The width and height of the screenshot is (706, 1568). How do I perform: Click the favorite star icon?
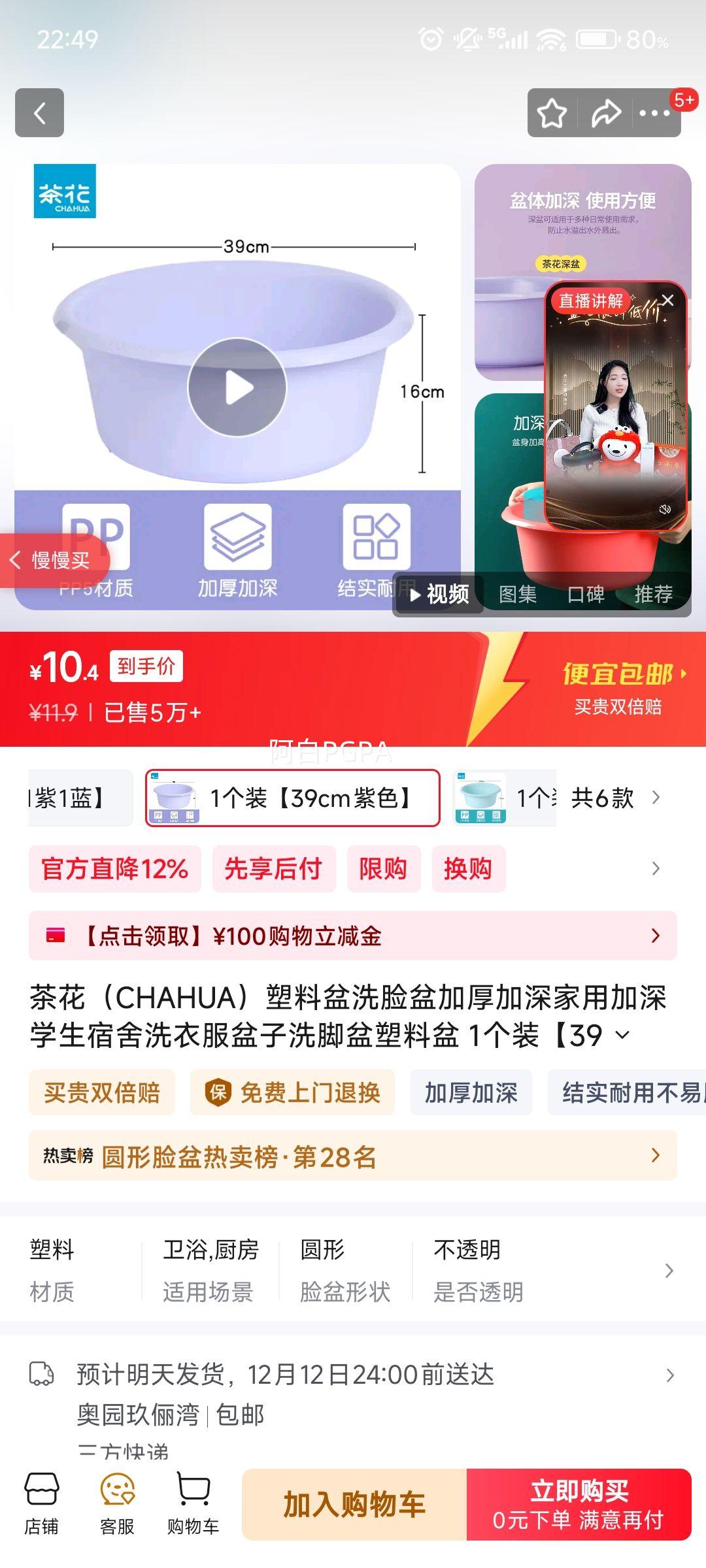click(552, 112)
